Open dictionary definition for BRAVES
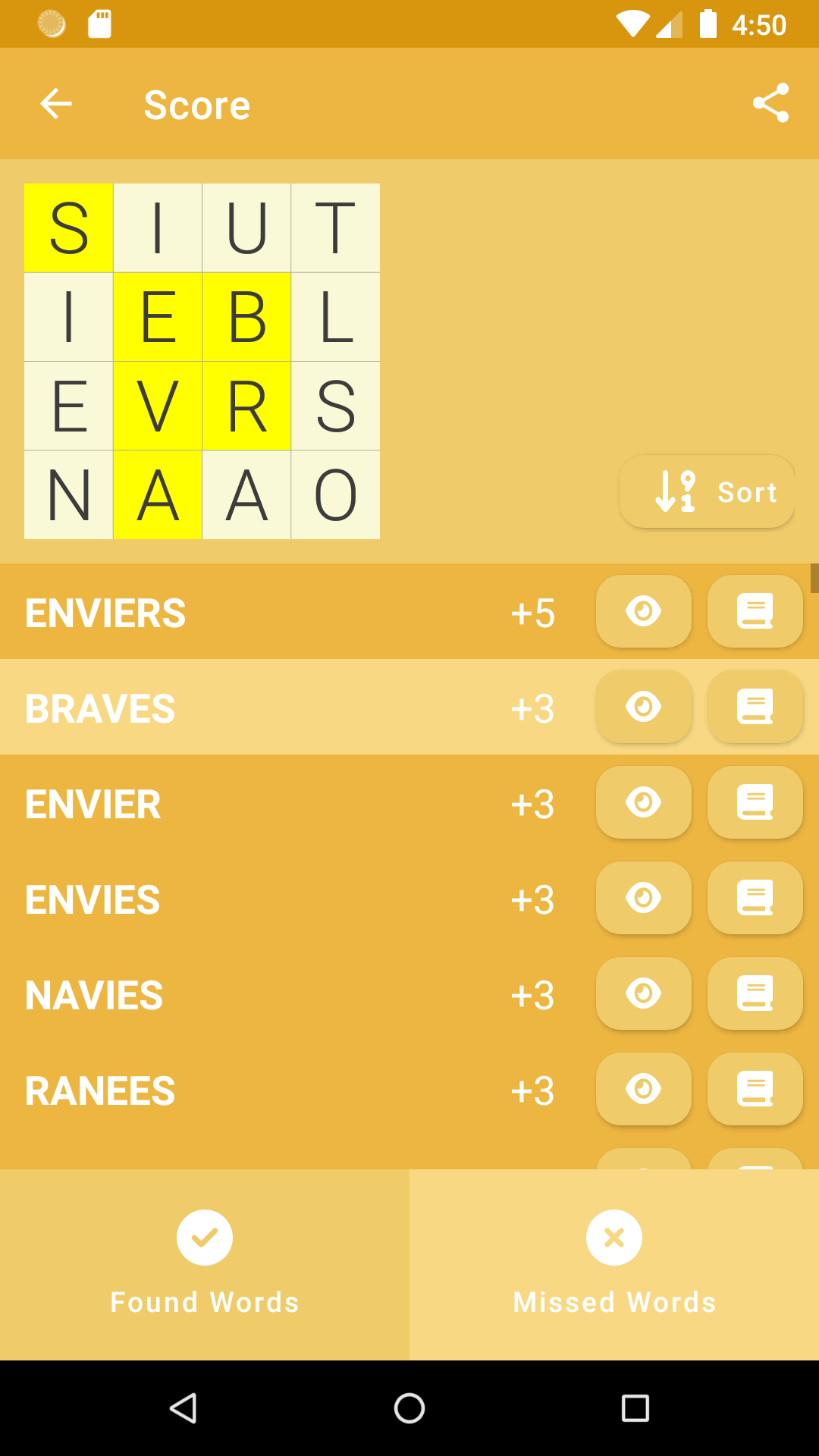 click(755, 707)
